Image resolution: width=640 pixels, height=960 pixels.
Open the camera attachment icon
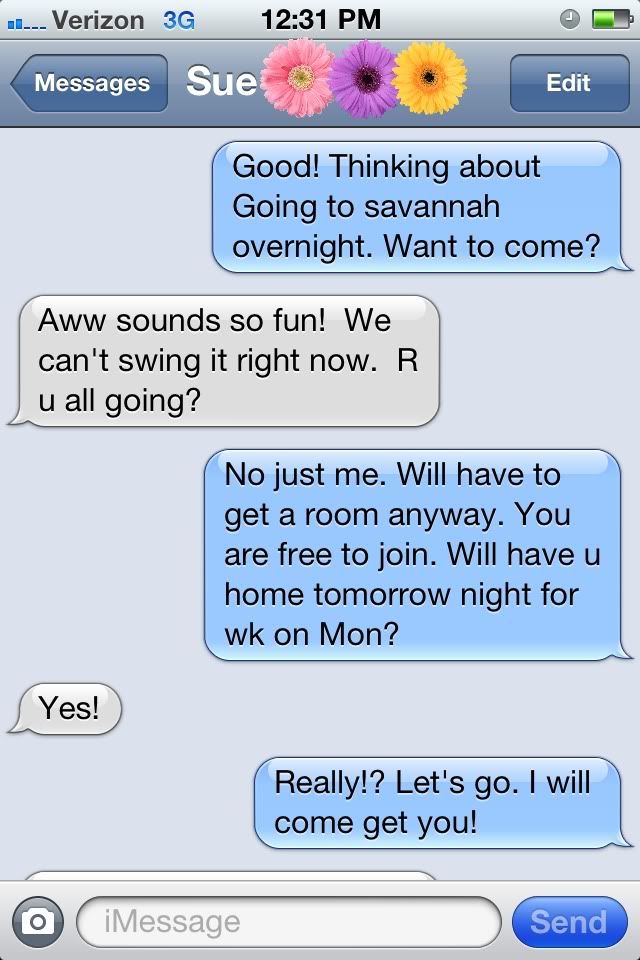pyautogui.click(x=37, y=921)
